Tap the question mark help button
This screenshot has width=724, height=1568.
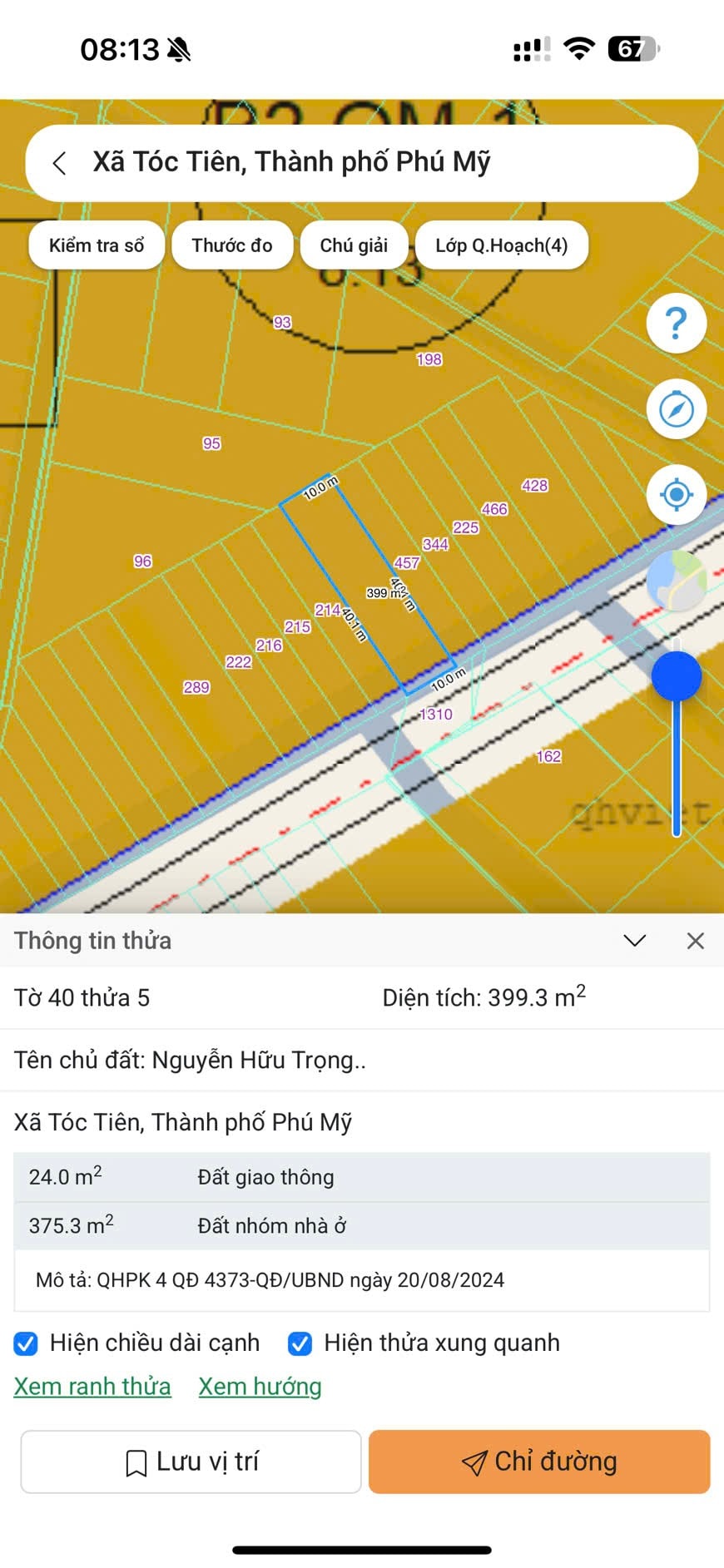click(x=677, y=324)
